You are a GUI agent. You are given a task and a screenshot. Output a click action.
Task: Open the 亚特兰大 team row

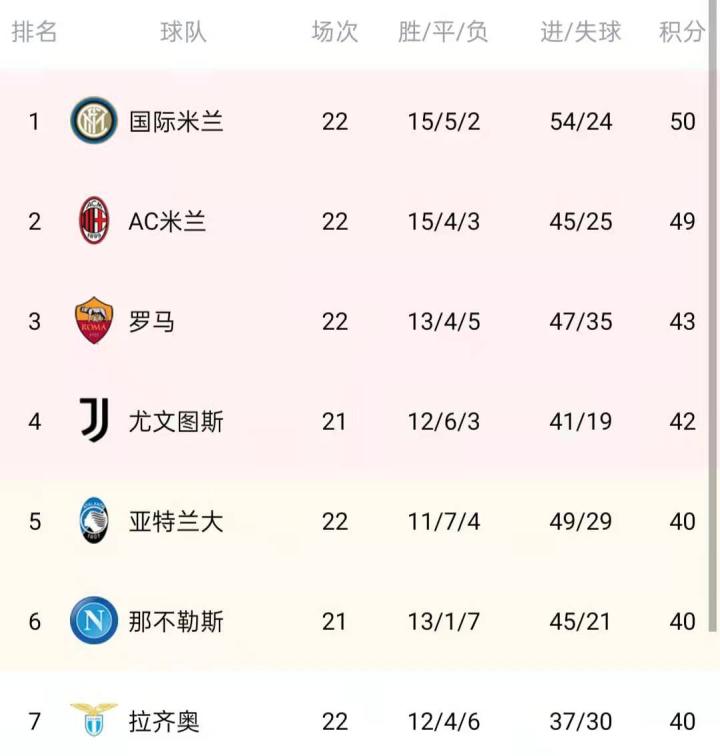tap(355, 521)
